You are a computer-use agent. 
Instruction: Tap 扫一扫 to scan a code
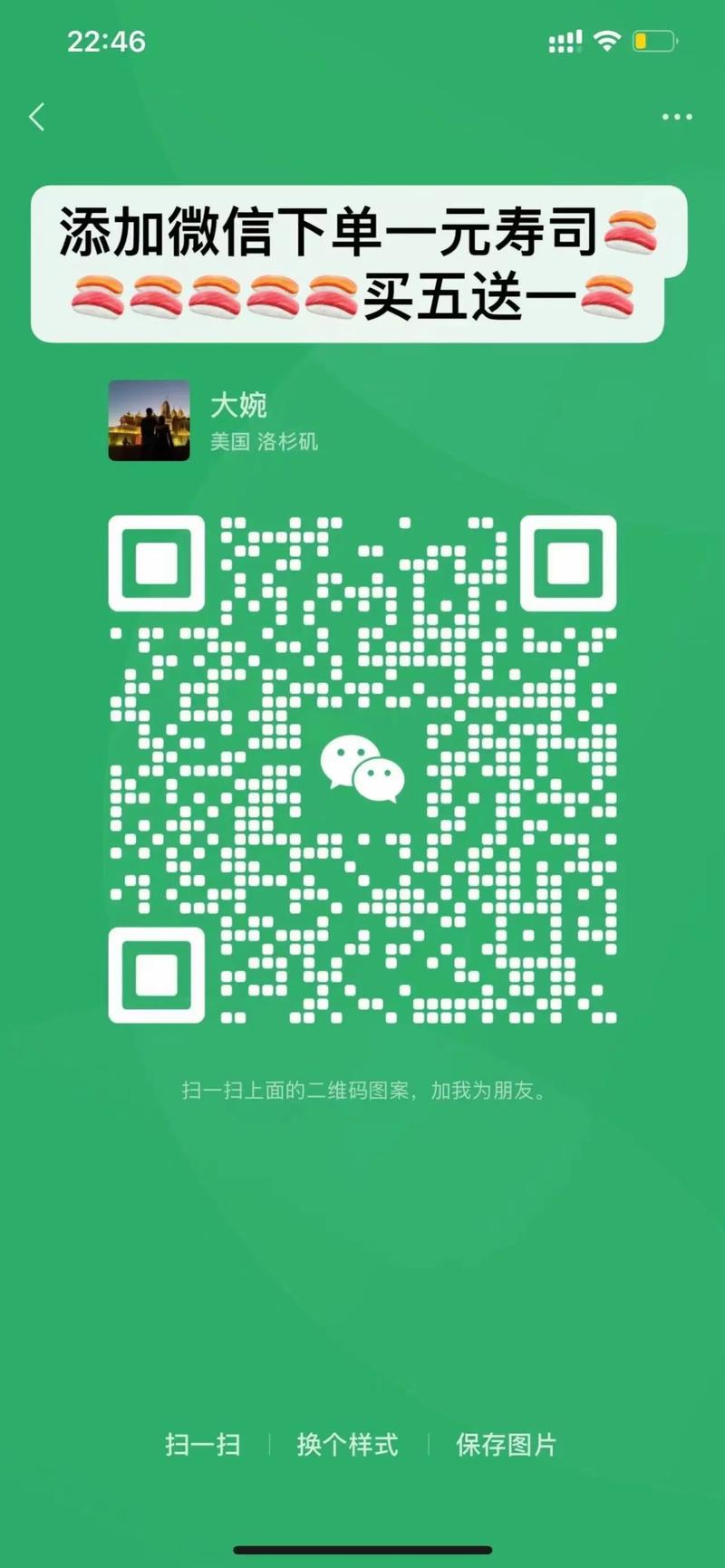coord(203,1444)
